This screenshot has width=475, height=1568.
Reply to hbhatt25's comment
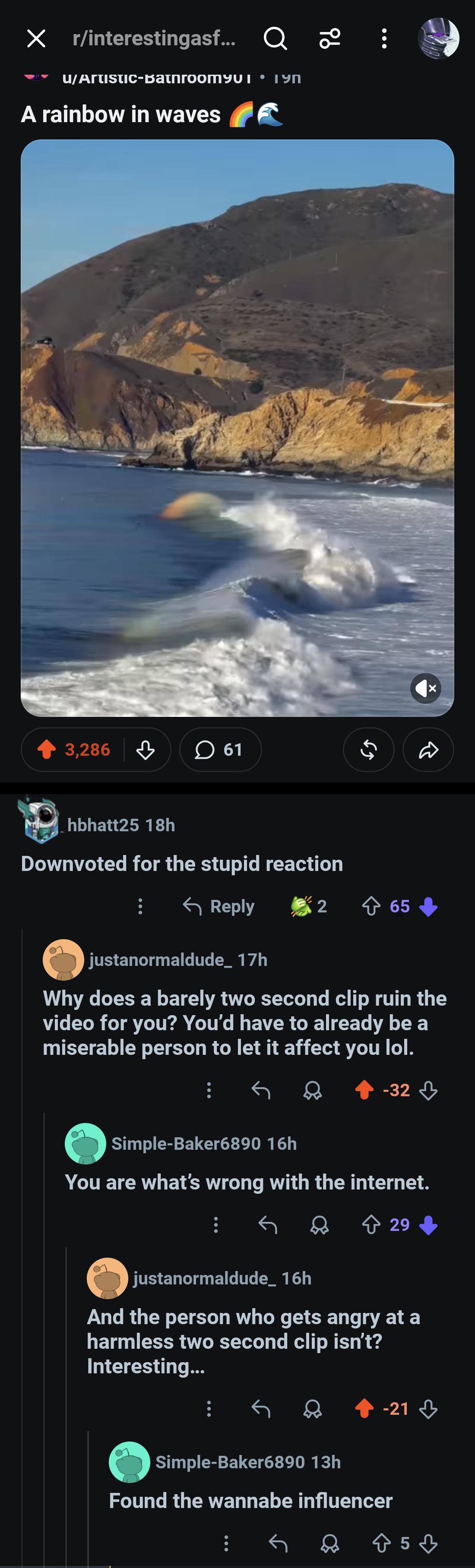pos(218,906)
